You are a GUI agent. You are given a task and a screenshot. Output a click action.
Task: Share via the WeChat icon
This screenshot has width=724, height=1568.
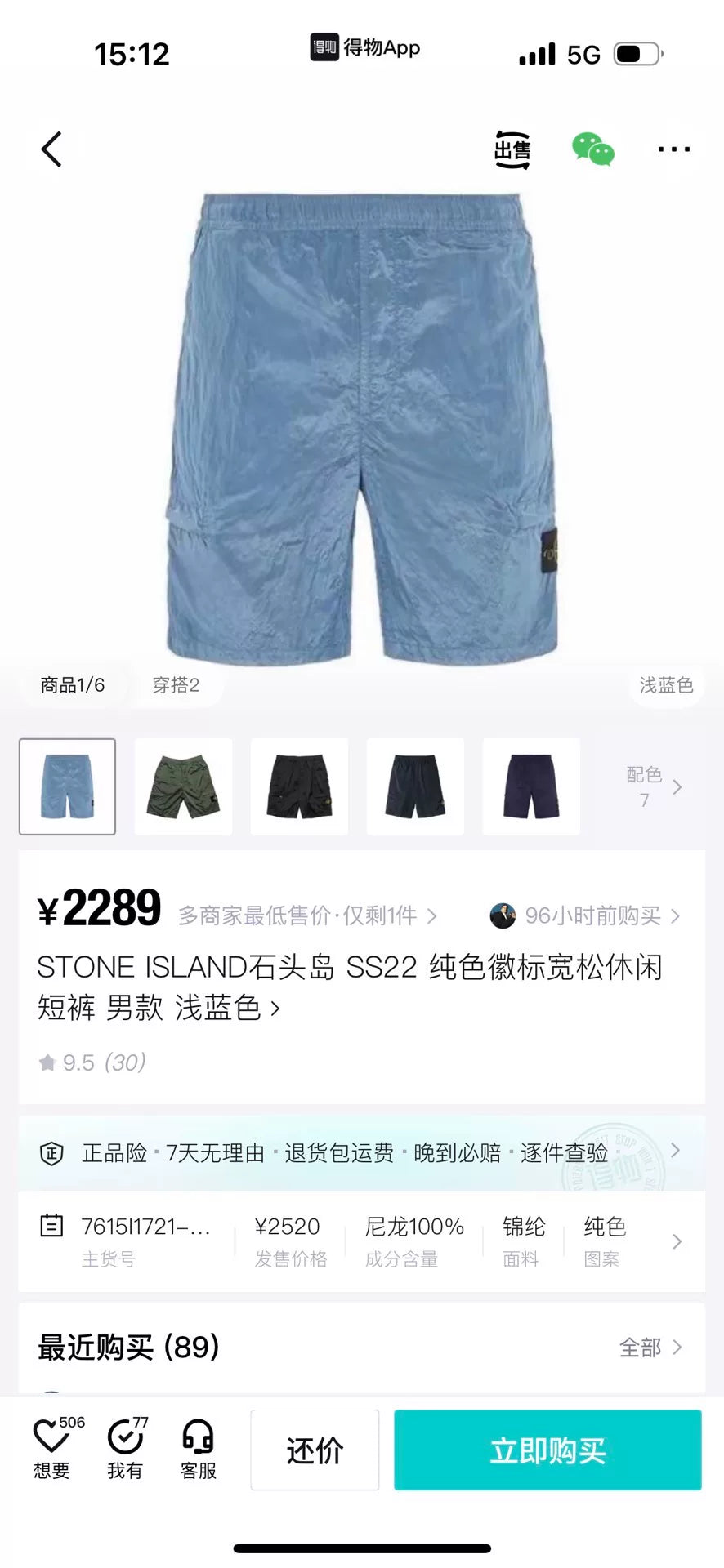tap(592, 149)
